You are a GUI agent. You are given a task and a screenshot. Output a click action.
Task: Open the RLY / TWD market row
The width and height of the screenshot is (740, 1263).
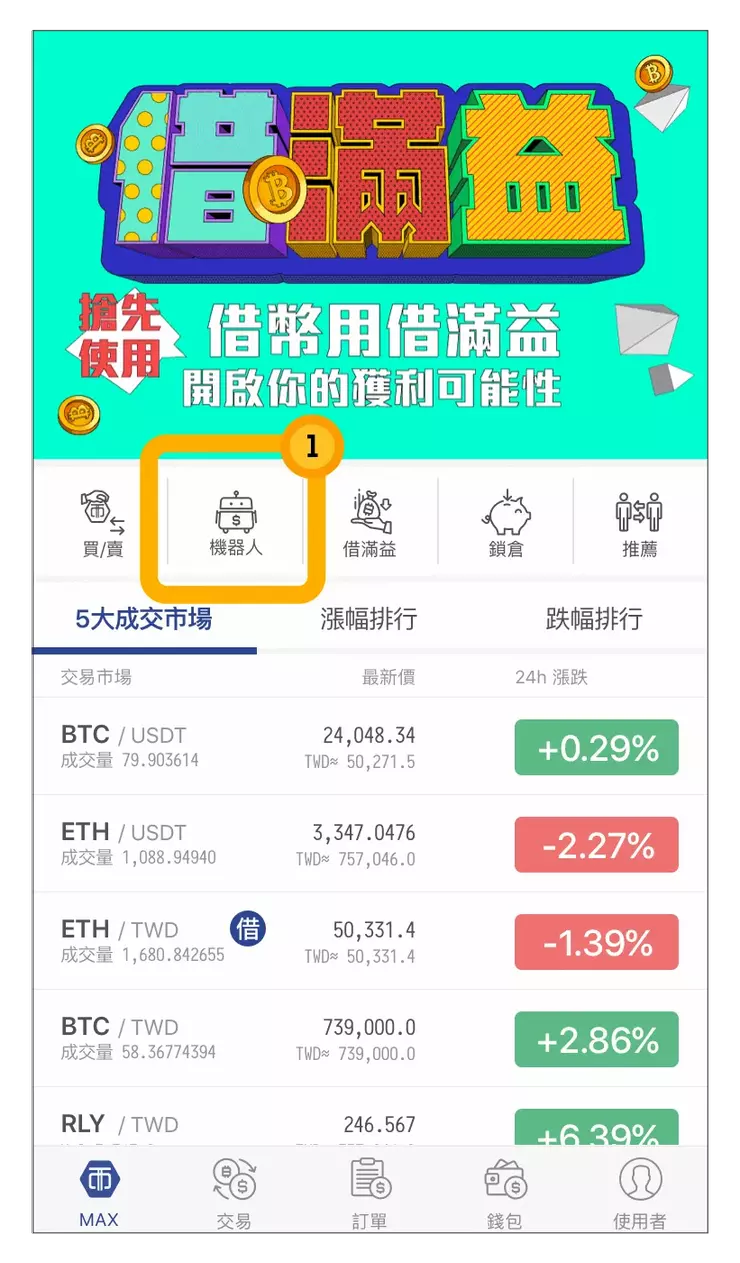(x=370, y=1125)
